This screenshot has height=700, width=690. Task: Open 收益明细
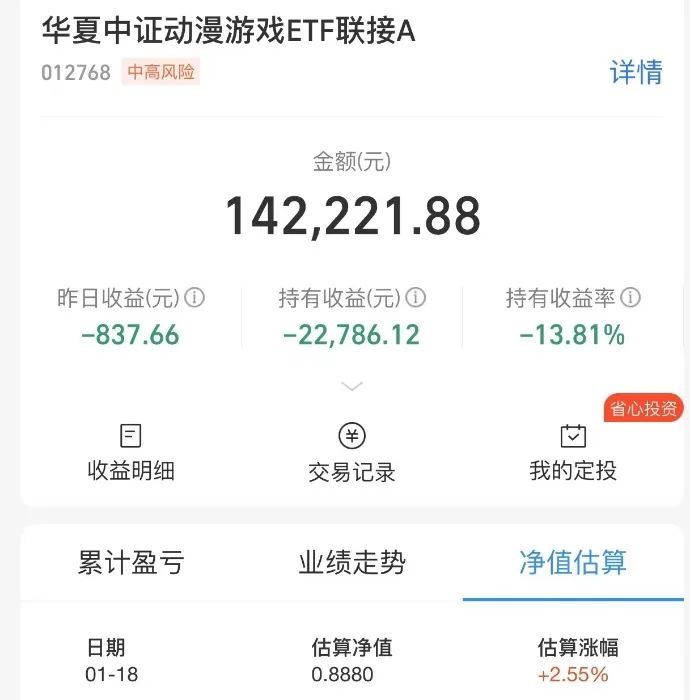(x=131, y=452)
